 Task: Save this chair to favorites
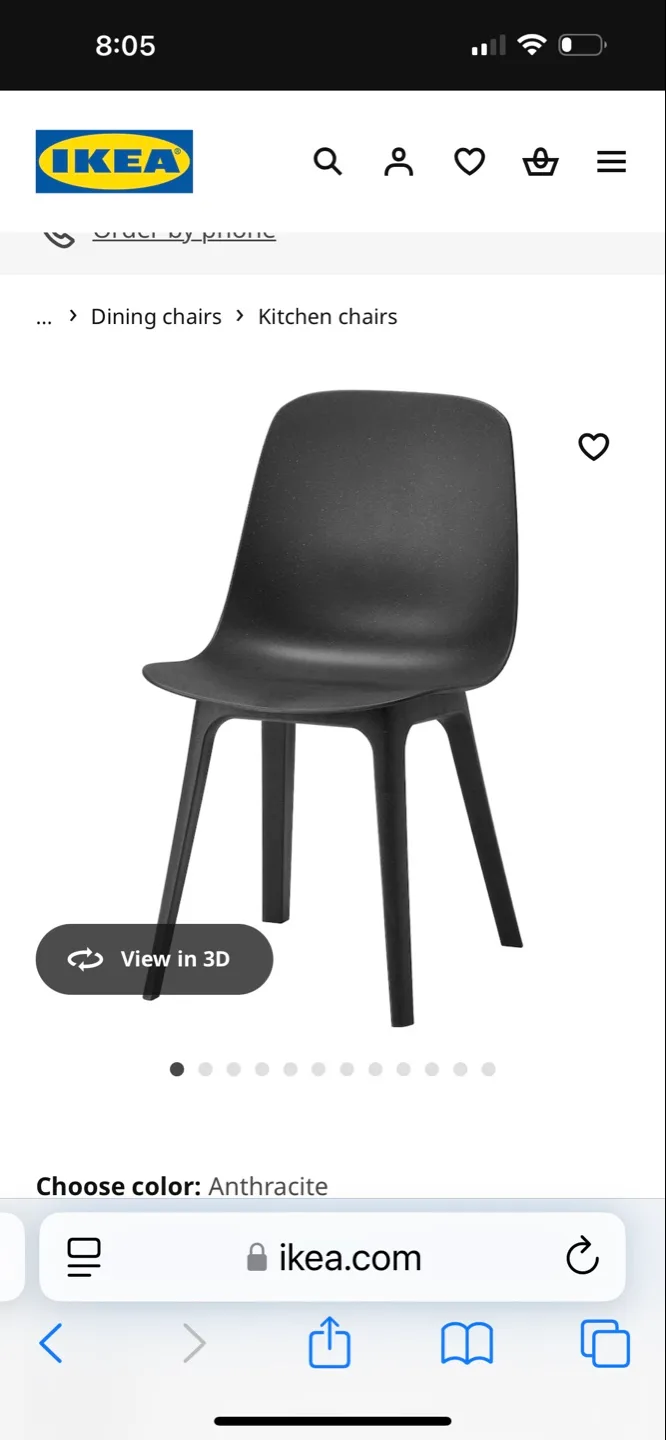[593, 447]
